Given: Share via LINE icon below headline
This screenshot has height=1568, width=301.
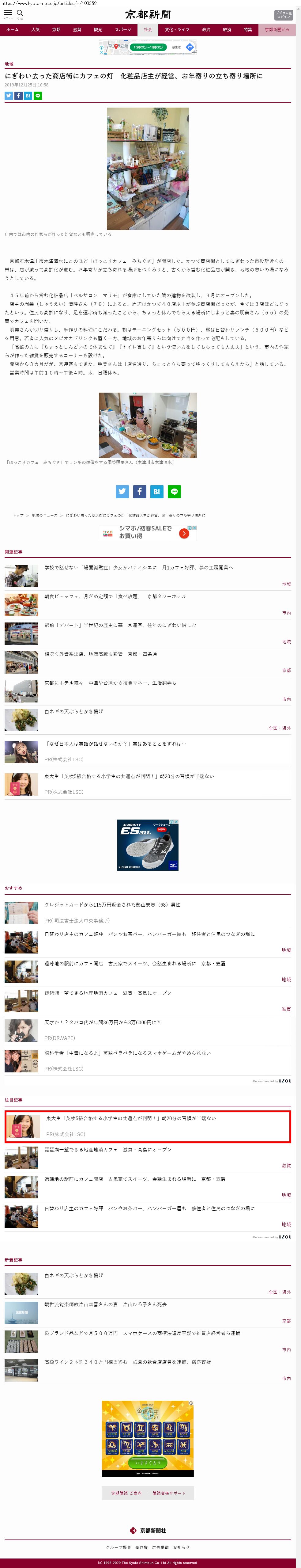Looking at the screenshot, I should [x=38, y=96].
